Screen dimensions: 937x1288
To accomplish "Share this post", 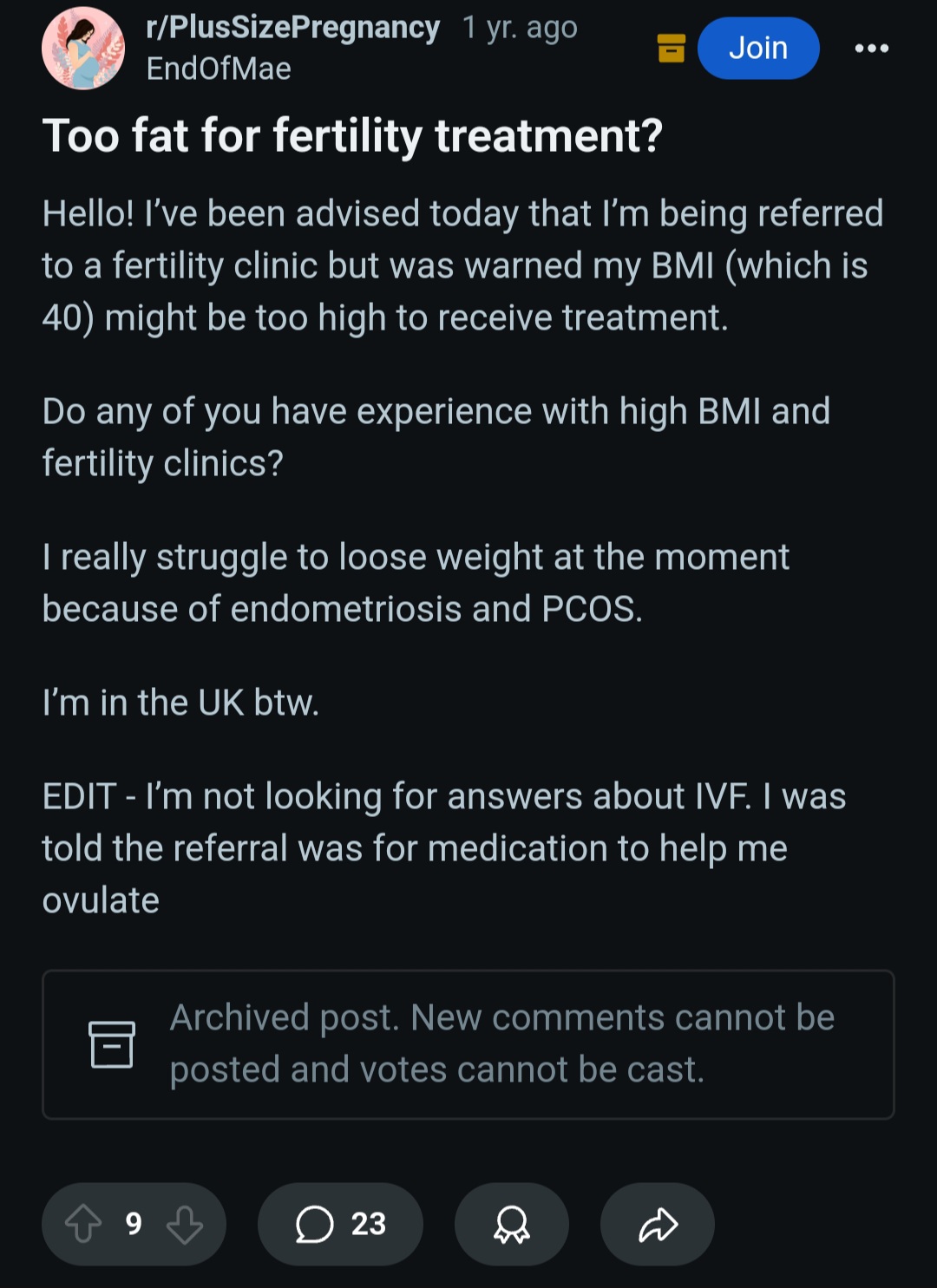I will click(658, 1224).
